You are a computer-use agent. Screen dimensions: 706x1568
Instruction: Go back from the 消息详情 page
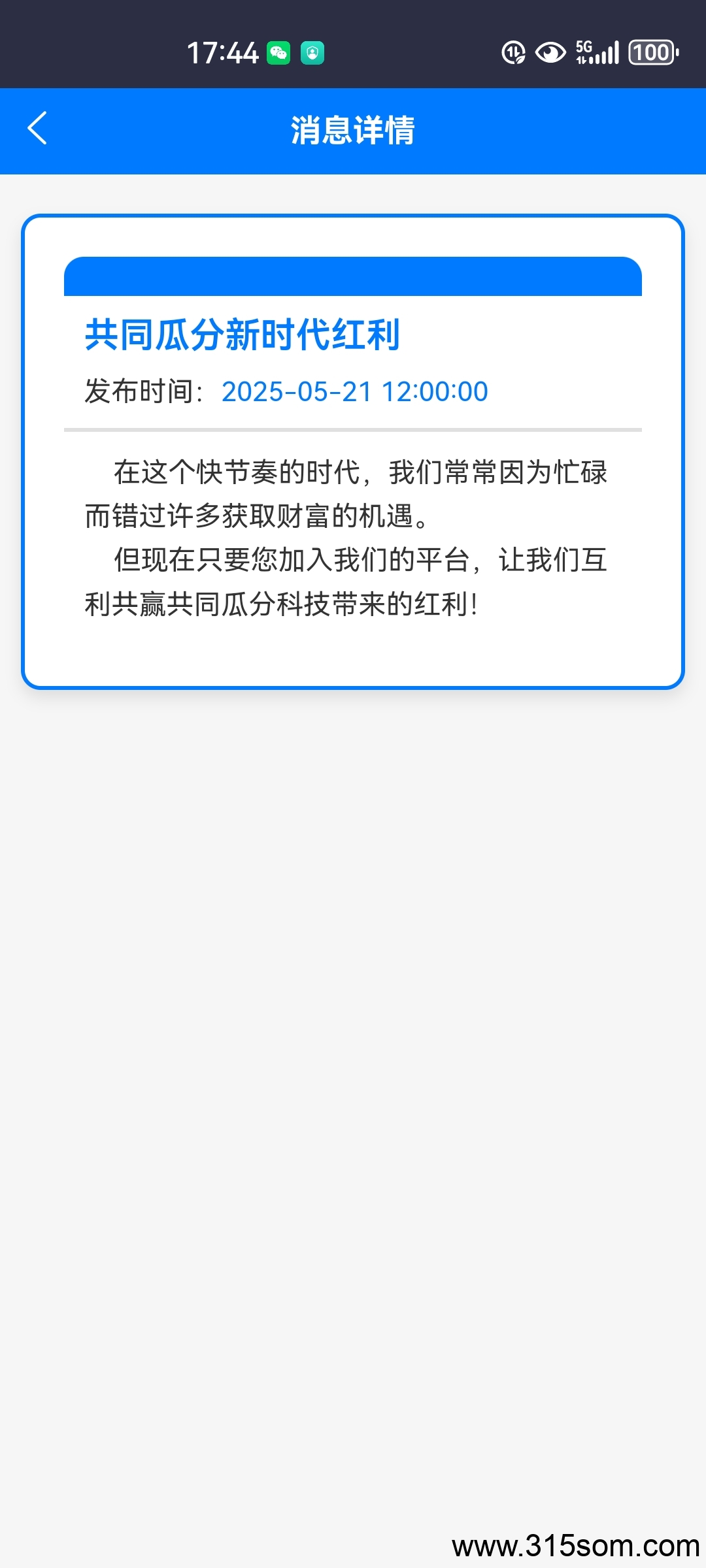(x=37, y=128)
